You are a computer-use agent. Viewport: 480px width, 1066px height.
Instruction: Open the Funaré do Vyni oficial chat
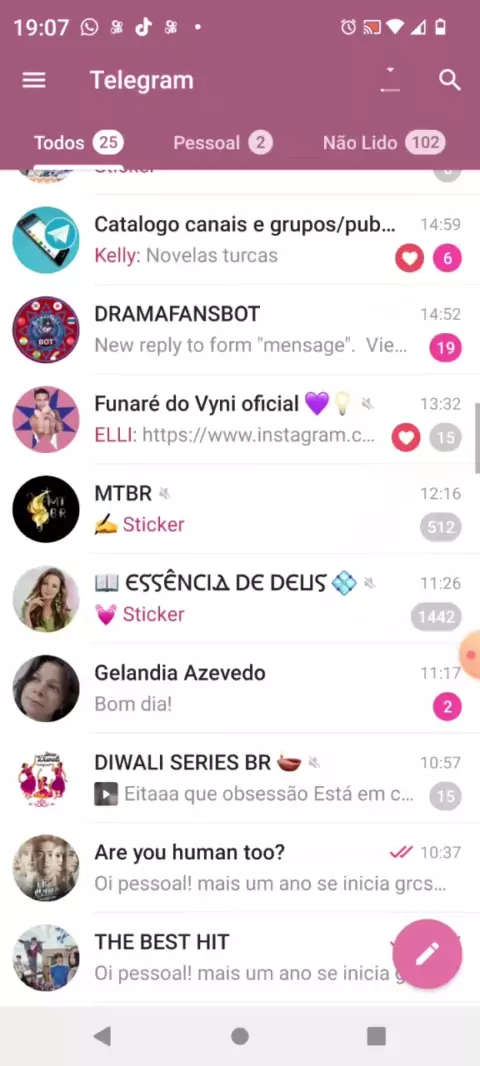pos(240,419)
